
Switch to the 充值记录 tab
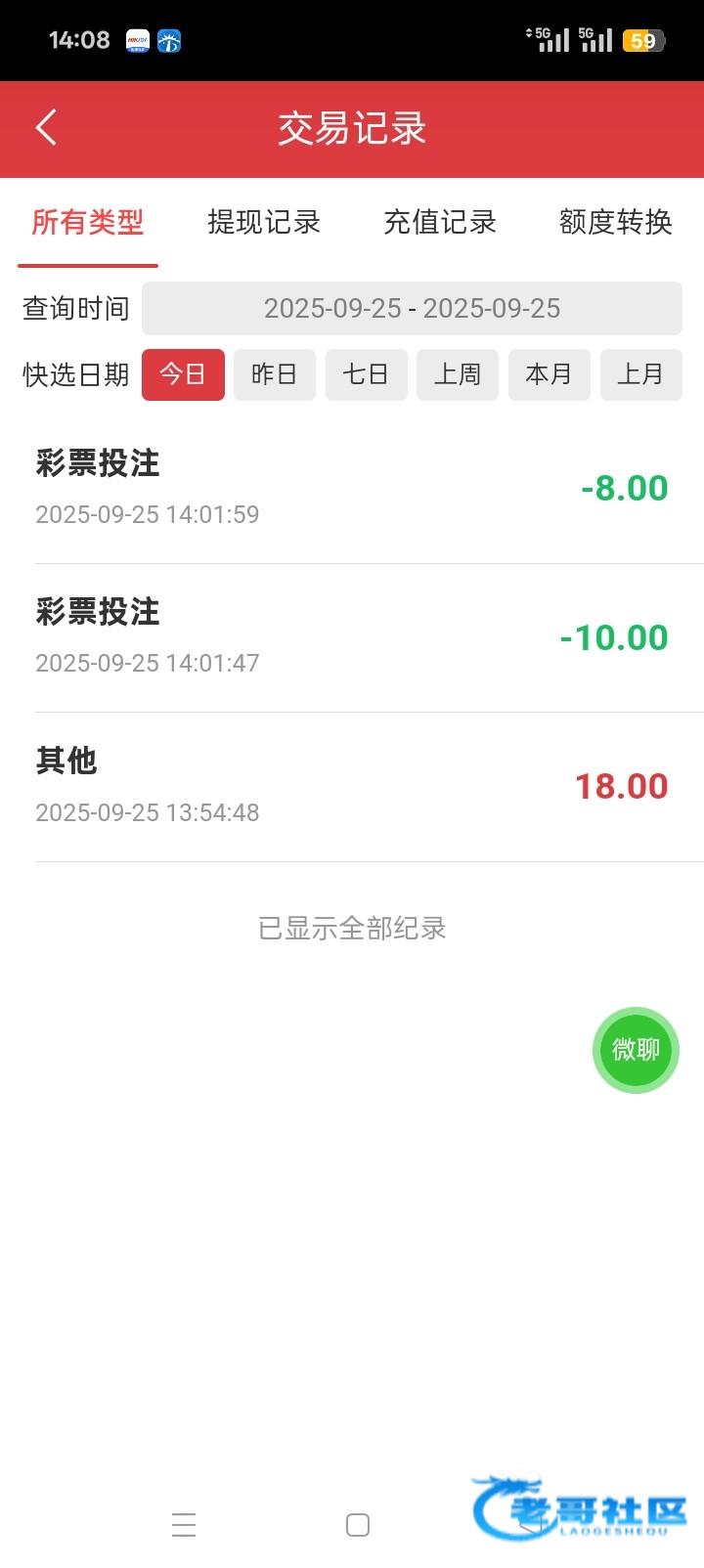coord(440,222)
